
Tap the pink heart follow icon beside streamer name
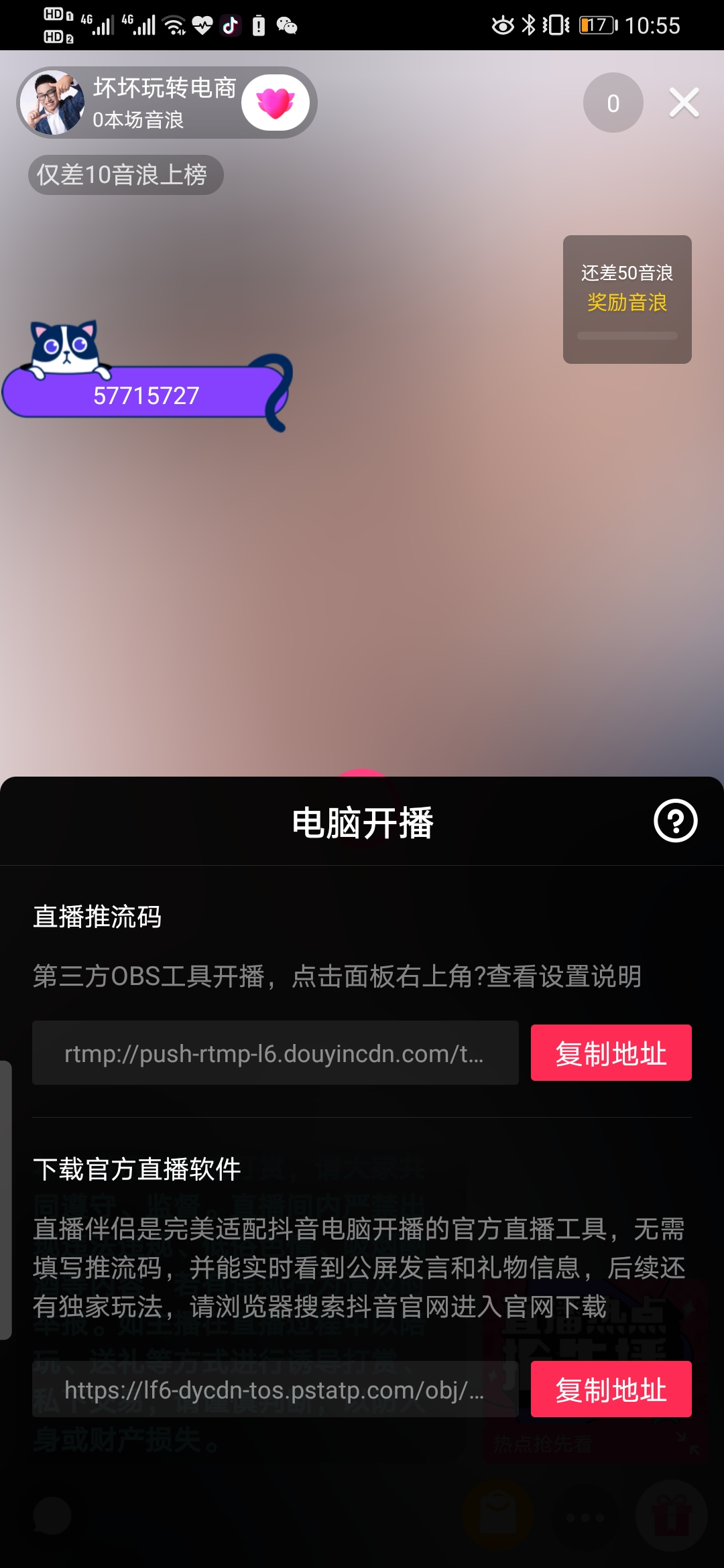278,104
